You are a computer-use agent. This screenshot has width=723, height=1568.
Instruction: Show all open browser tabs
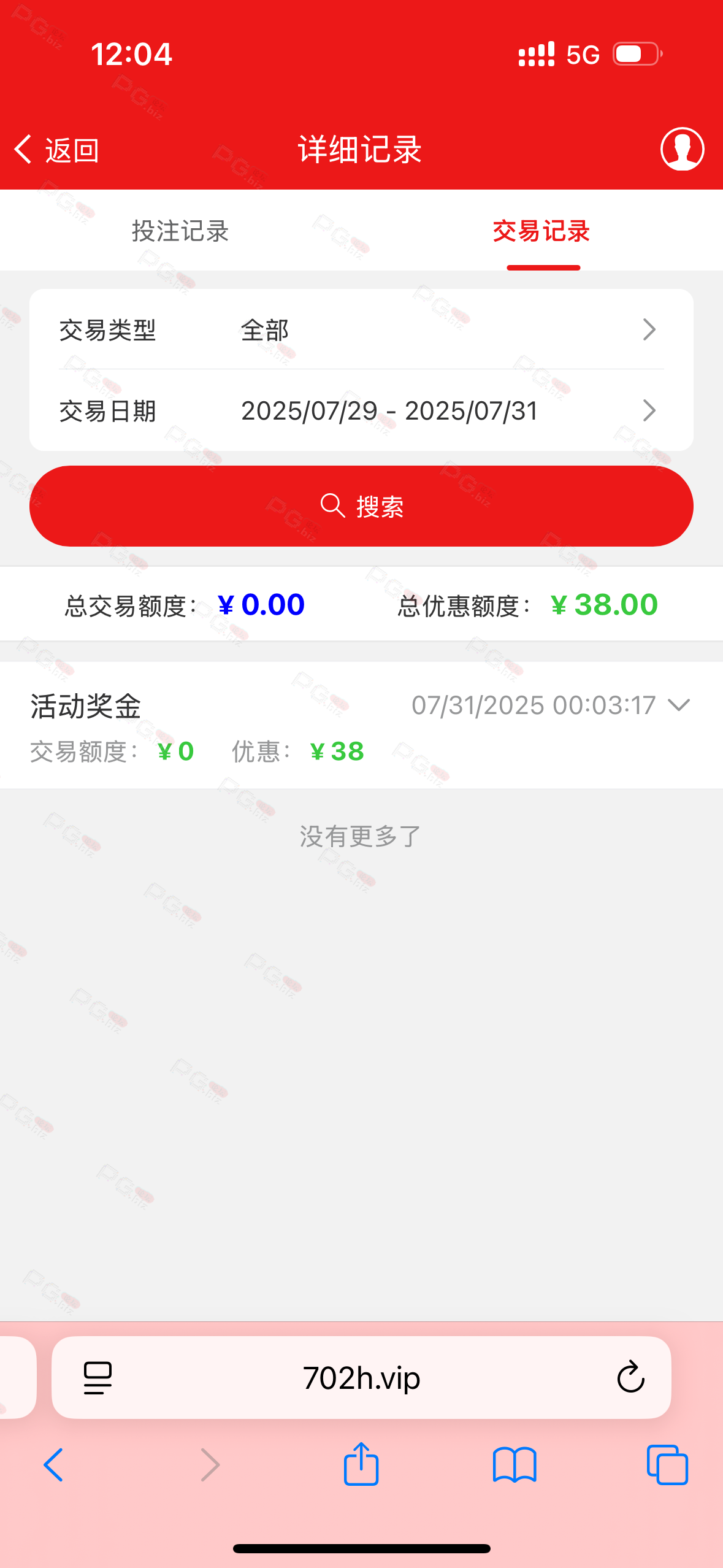667,1465
